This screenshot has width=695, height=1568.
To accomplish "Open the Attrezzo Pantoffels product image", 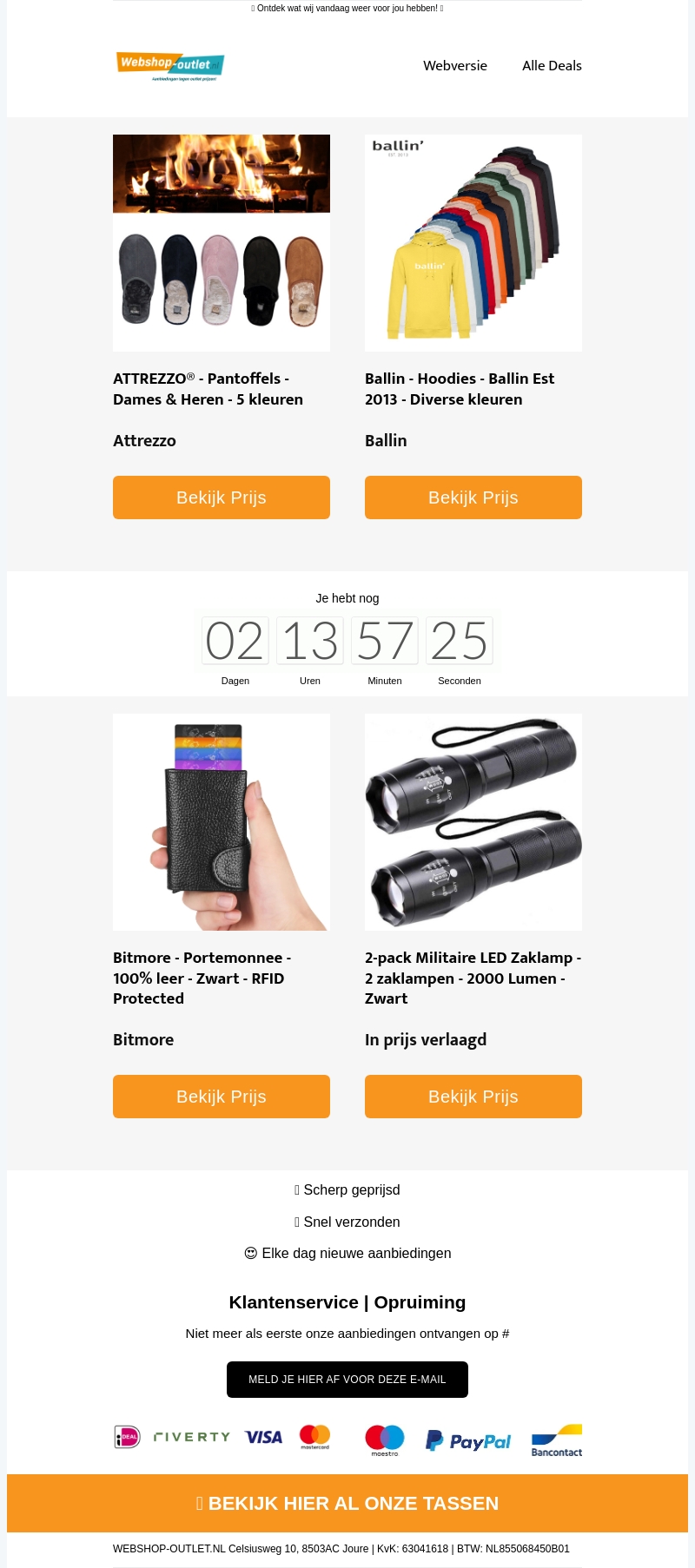I will (222, 243).
